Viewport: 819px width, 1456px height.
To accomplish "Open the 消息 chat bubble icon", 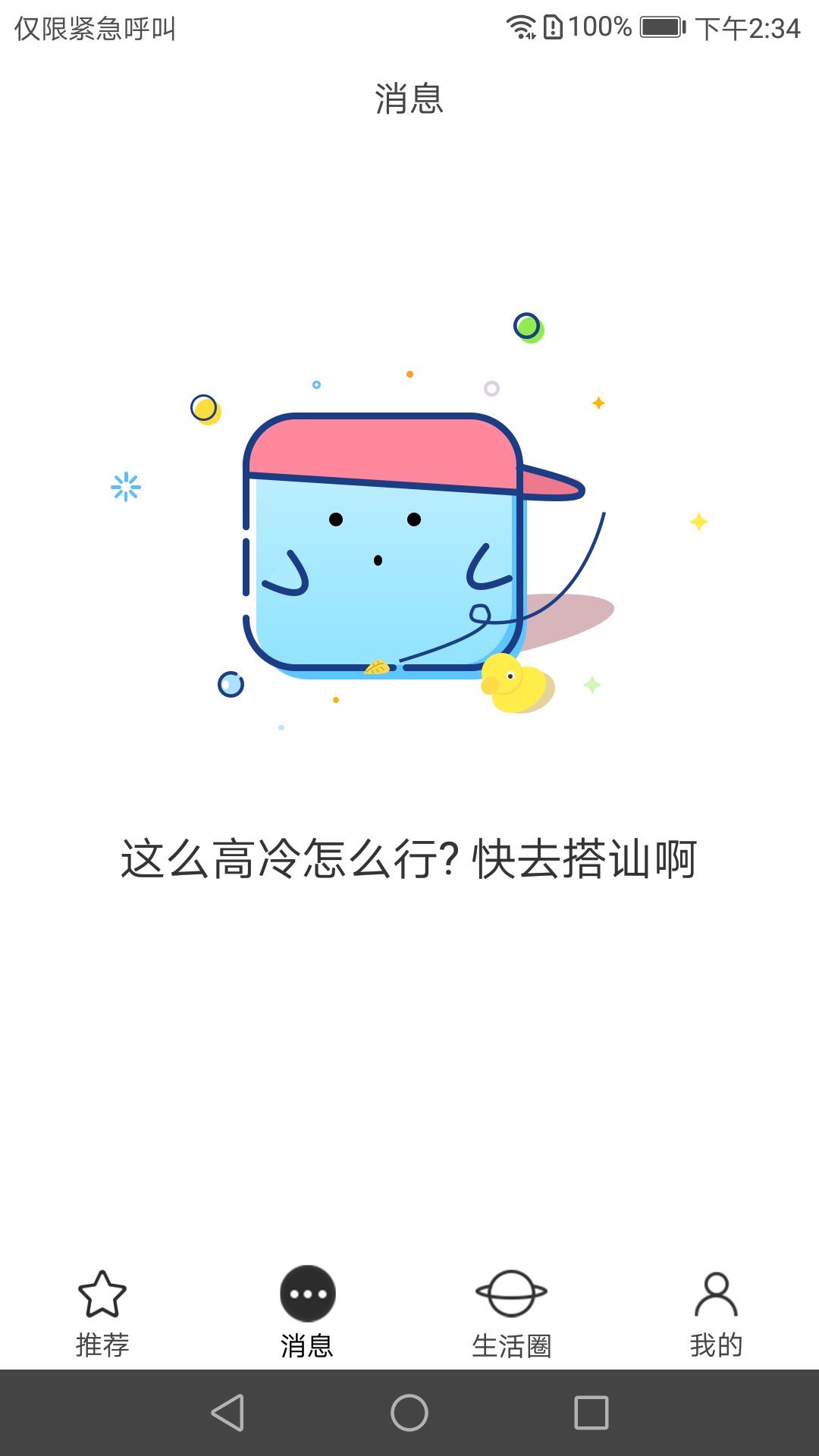I will [x=306, y=1293].
